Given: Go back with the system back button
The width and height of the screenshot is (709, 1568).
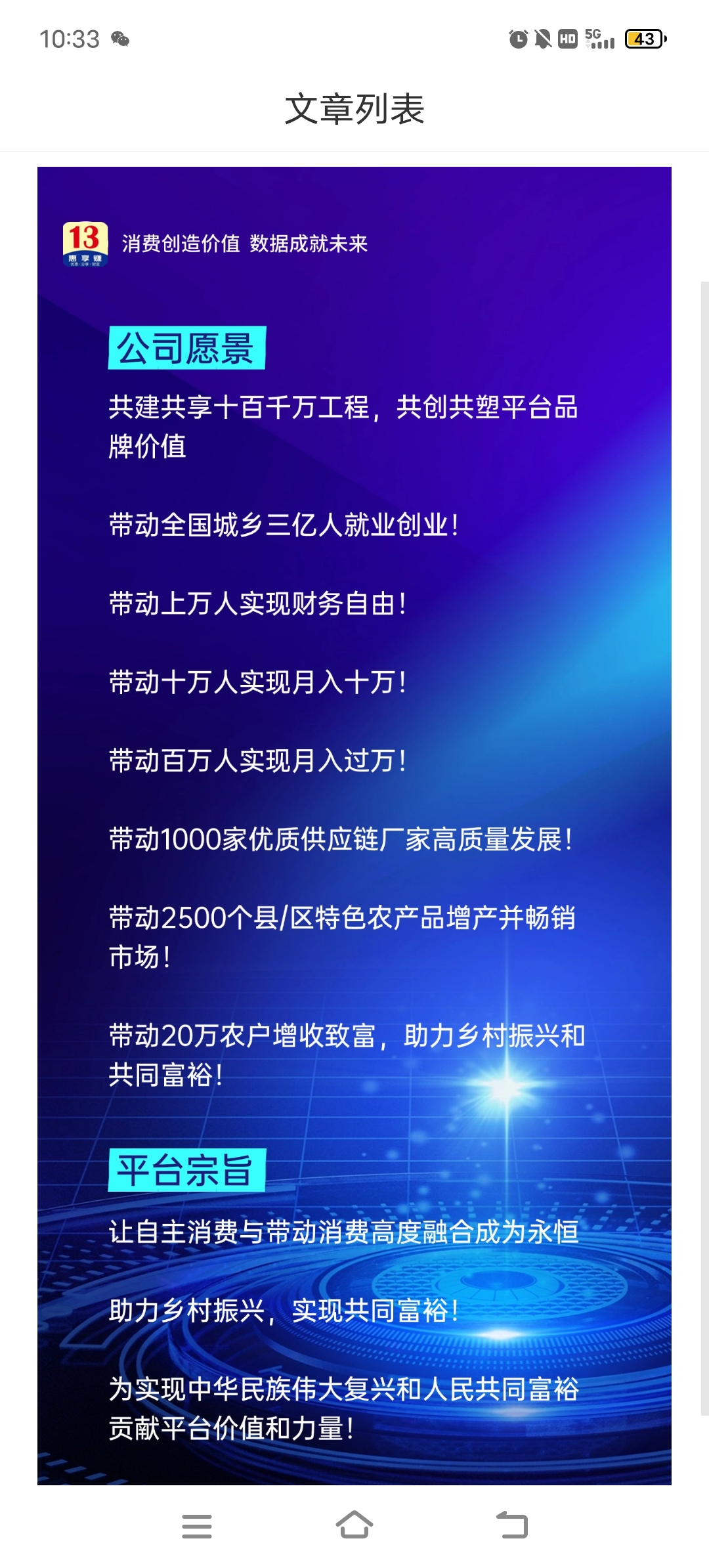Looking at the screenshot, I should coord(512,1525).
